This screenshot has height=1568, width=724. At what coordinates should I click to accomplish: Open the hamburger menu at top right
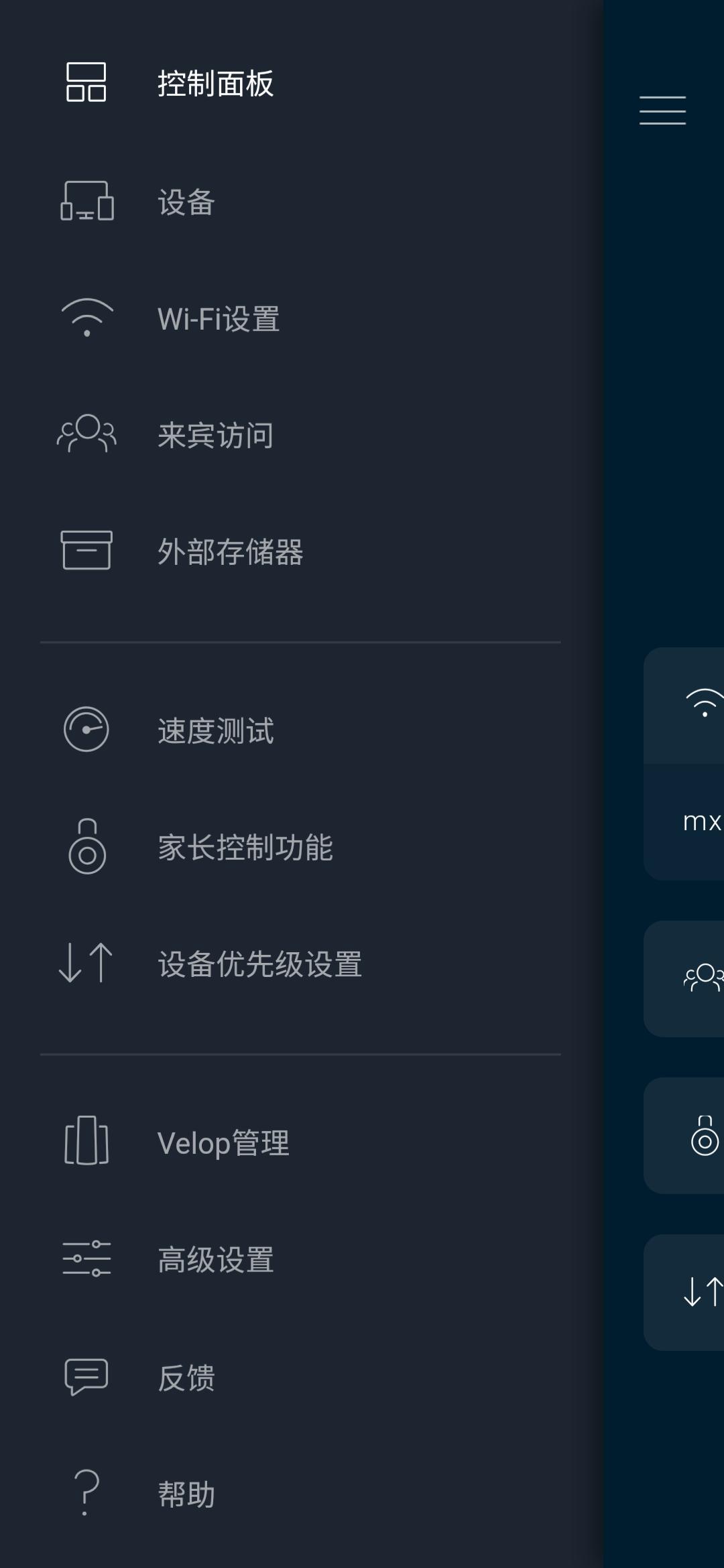tap(662, 111)
